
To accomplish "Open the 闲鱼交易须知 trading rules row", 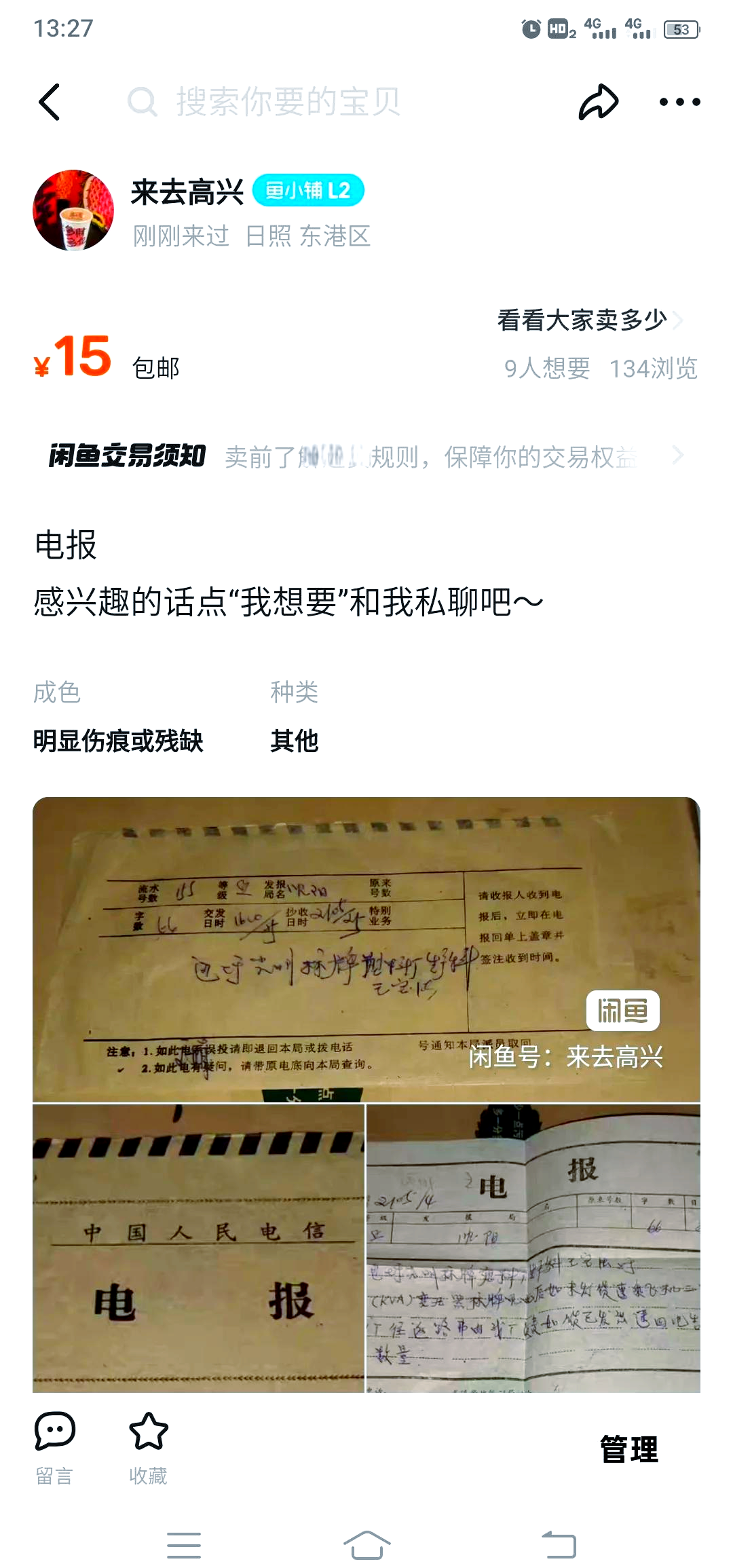I will pyautogui.click(x=366, y=456).
